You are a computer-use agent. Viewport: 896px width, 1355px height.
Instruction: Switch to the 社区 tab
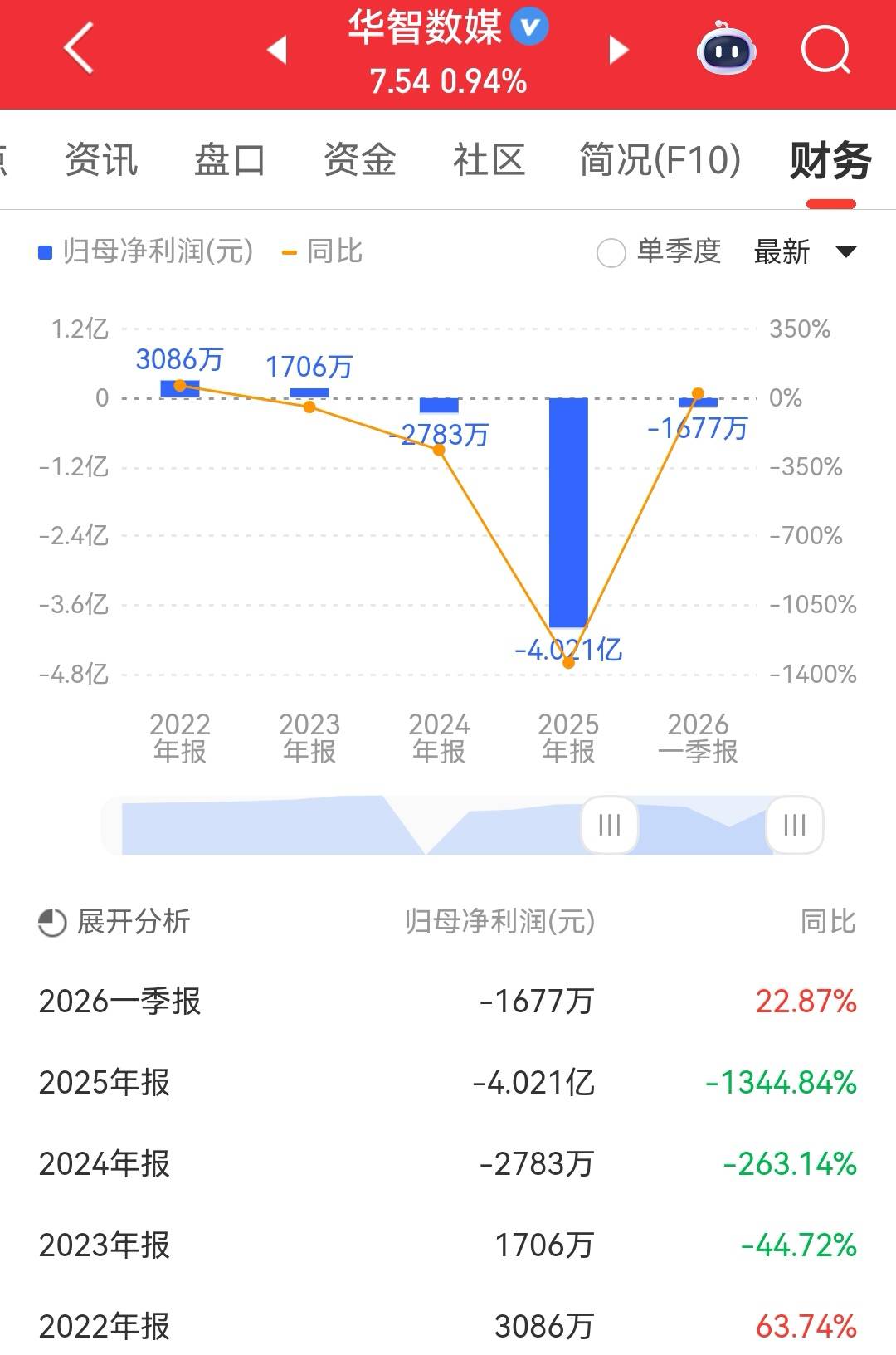click(x=489, y=159)
